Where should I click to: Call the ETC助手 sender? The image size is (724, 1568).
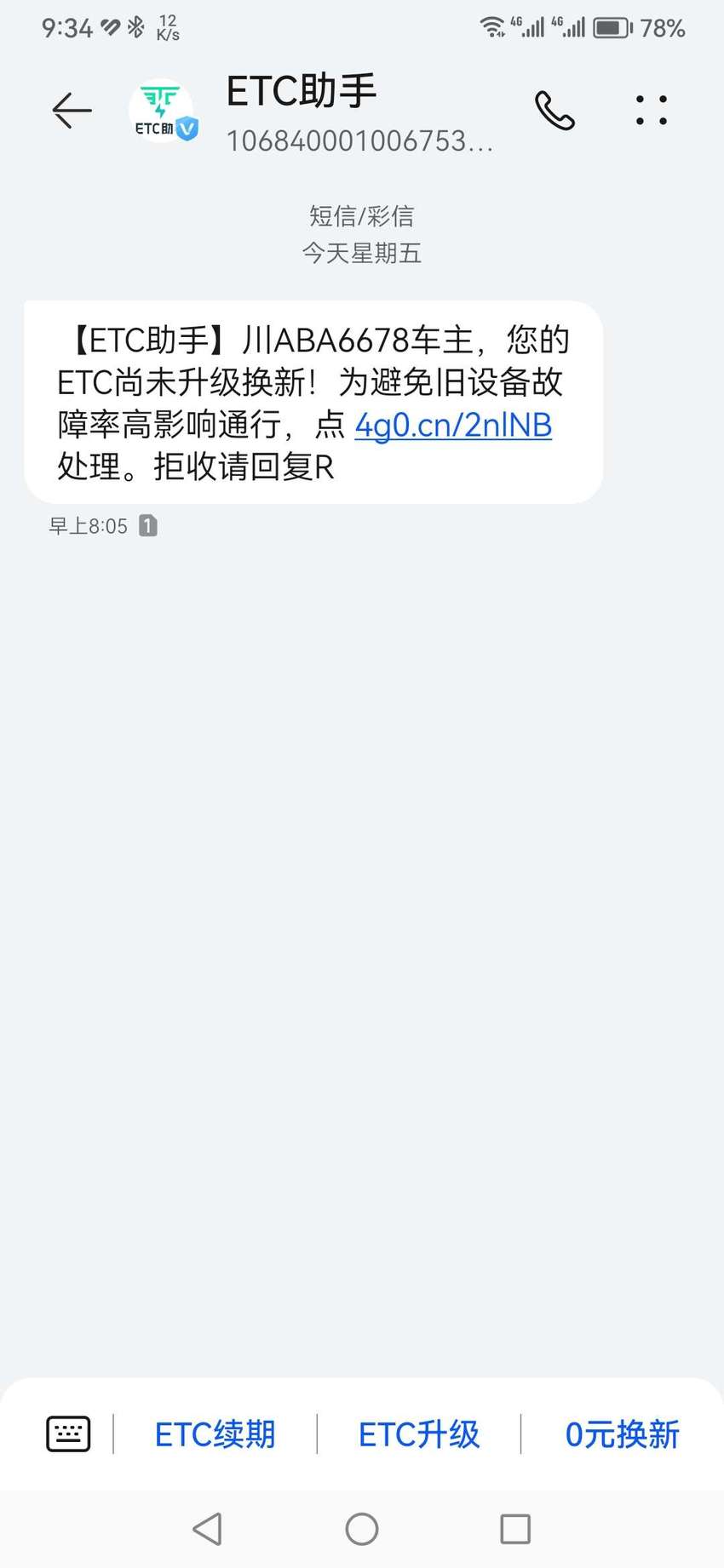click(x=554, y=111)
